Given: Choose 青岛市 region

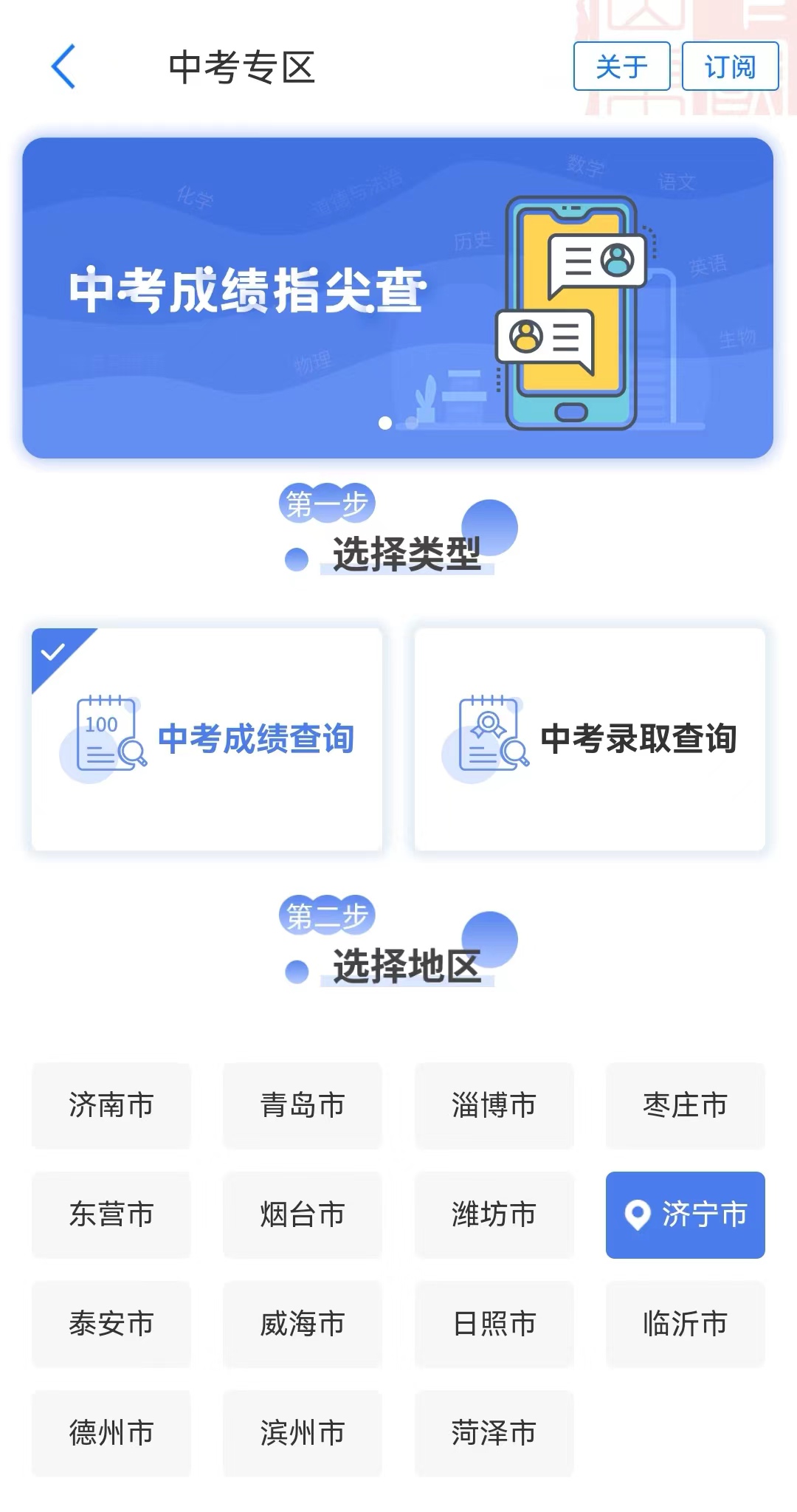Looking at the screenshot, I should 303,1105.
